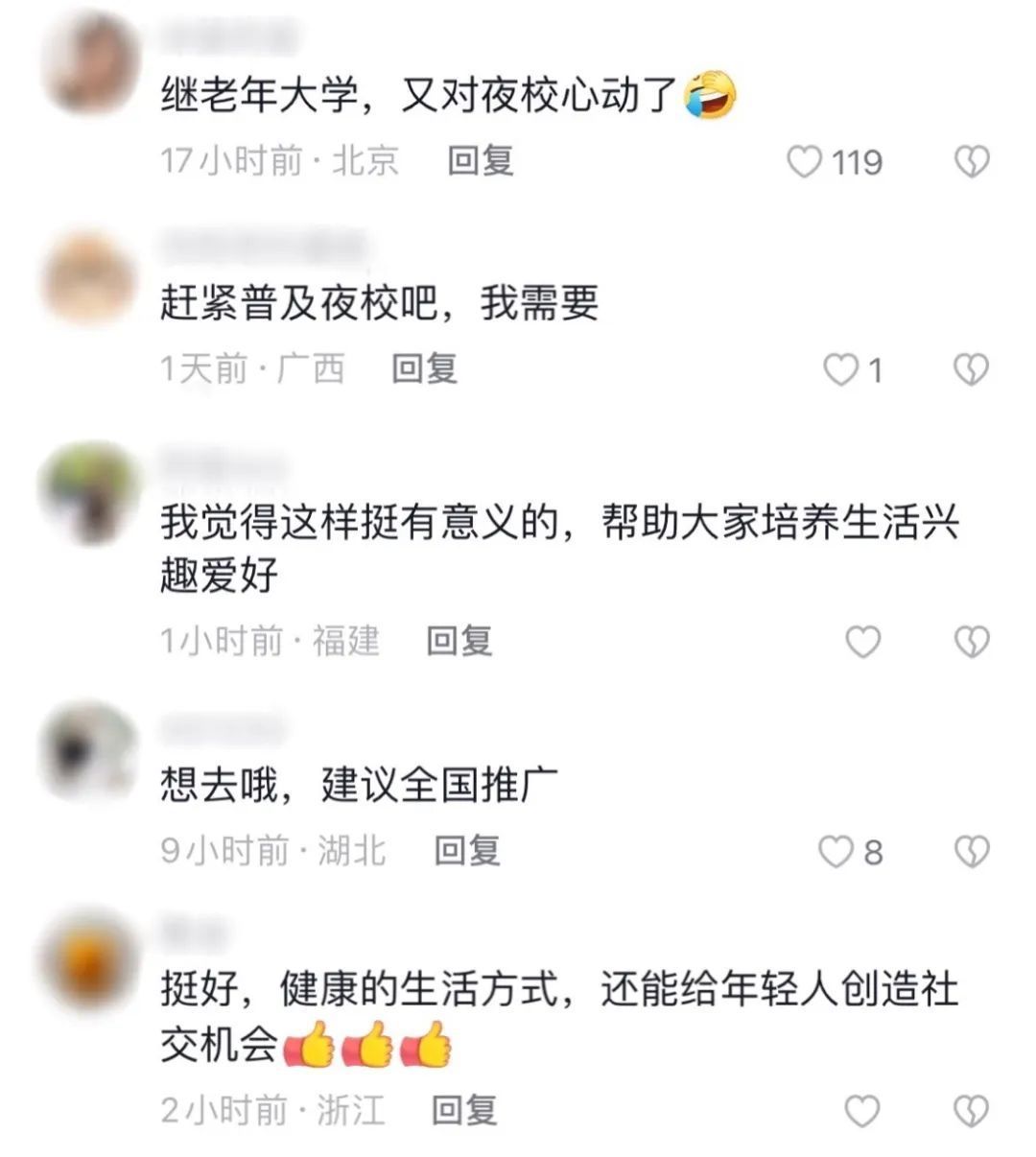Viewport: 1036px width, 1157px height.
Task: Dislike the Fujian comment about 兴趣爱好
Action: [x=972, y=641]
